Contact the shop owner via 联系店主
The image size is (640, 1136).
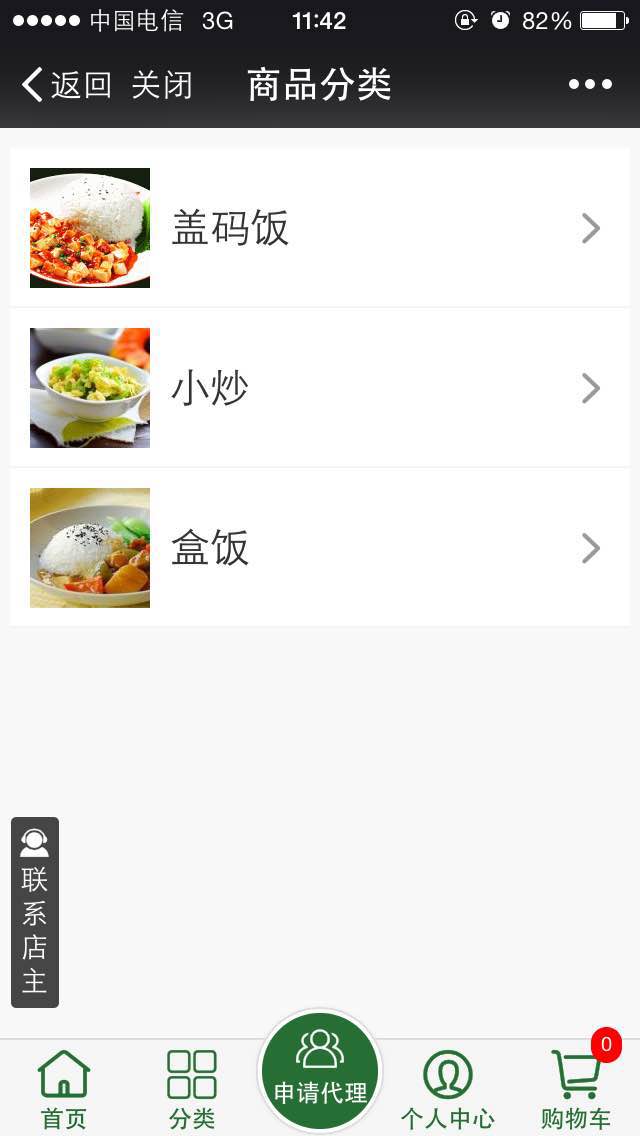coord(35,912)
